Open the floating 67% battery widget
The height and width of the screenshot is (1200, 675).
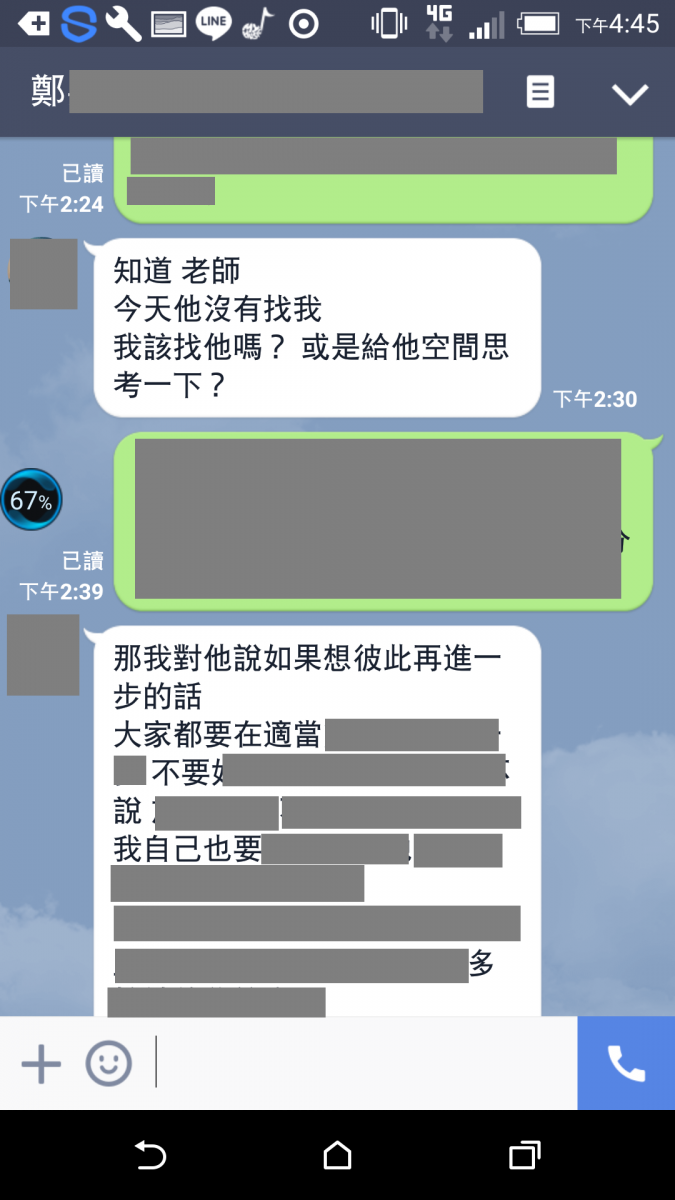[31, 500]
